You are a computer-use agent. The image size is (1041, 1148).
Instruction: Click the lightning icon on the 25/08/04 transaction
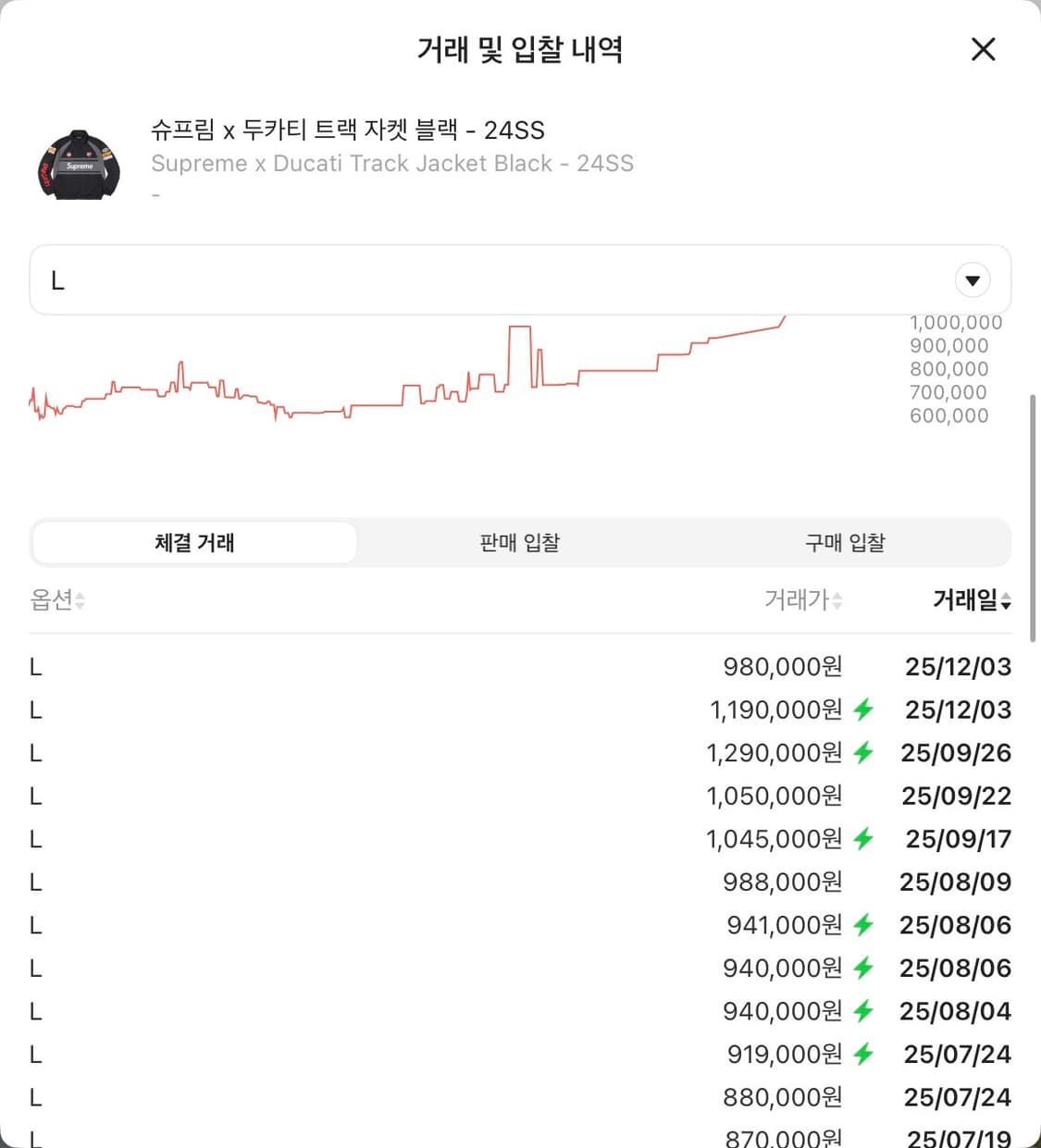862,1010
